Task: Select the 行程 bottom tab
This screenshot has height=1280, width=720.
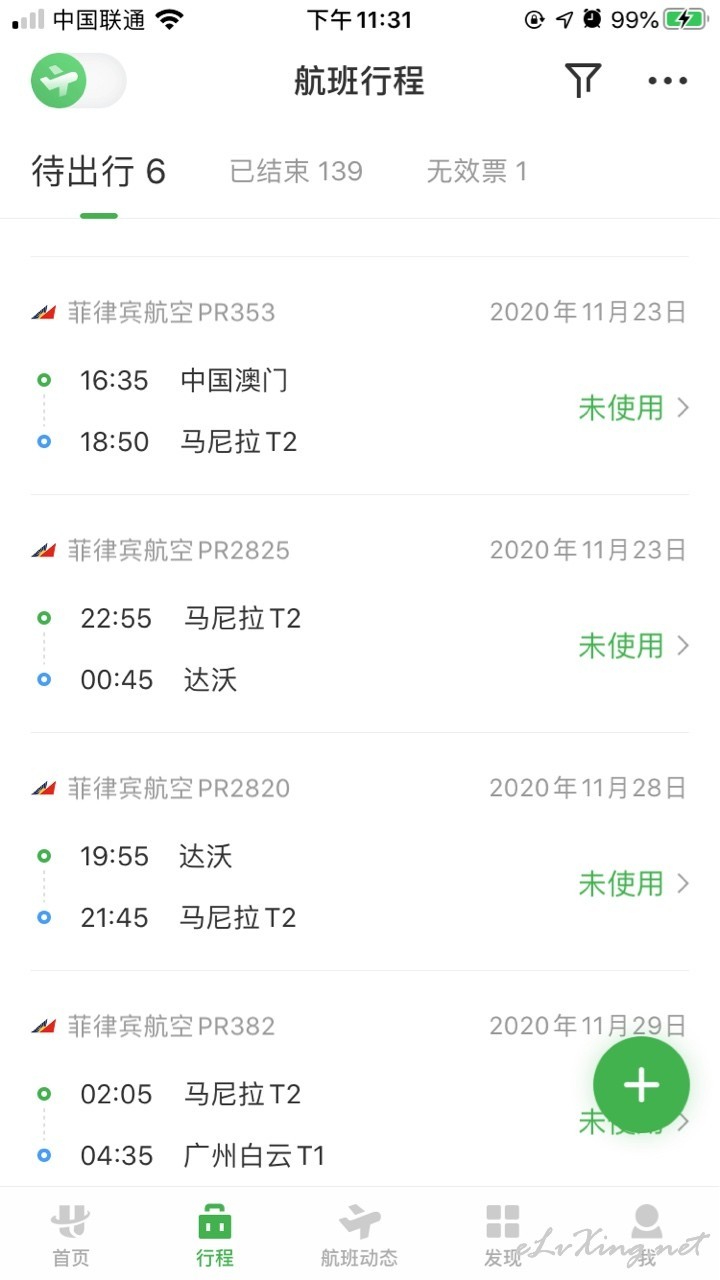Action: [x=215, y=1235]
